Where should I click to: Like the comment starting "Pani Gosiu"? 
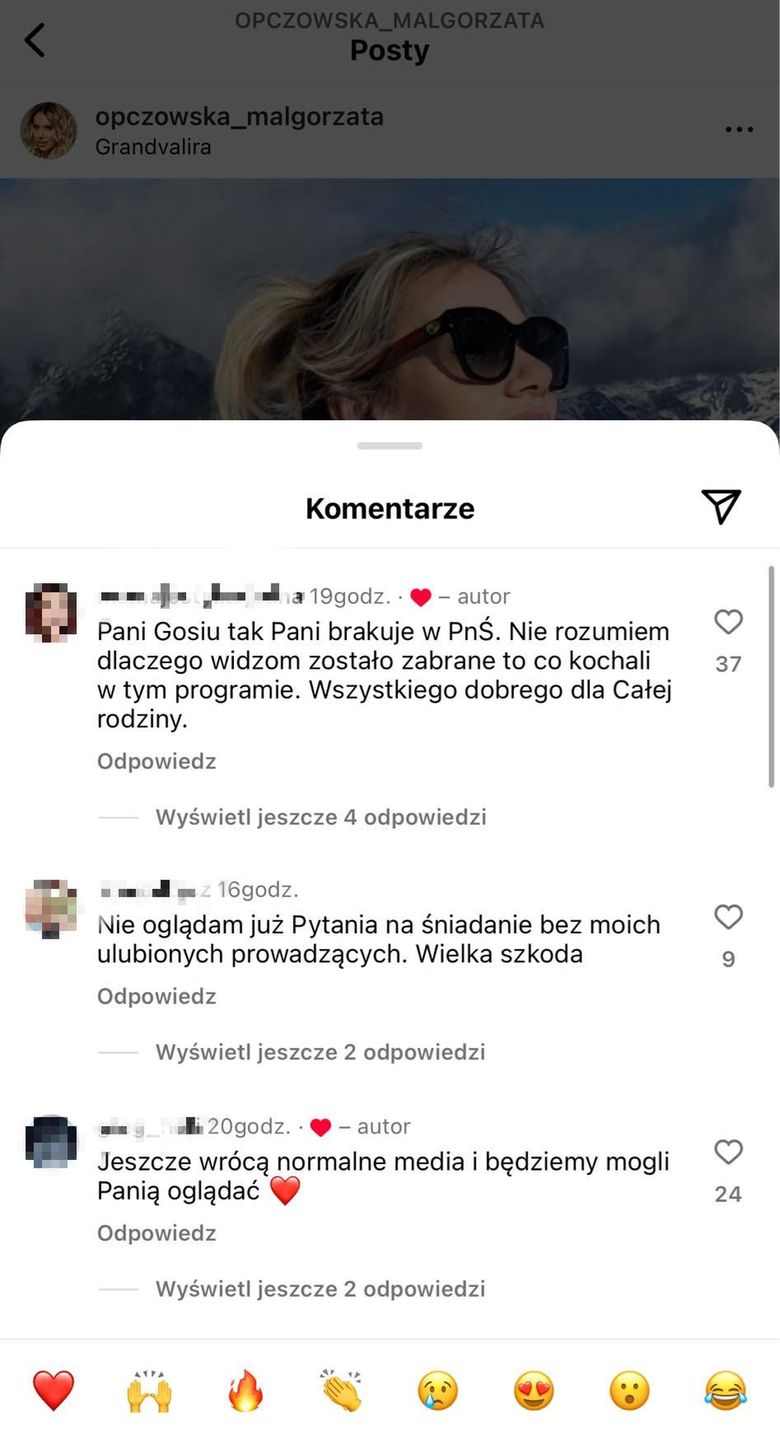728,622
